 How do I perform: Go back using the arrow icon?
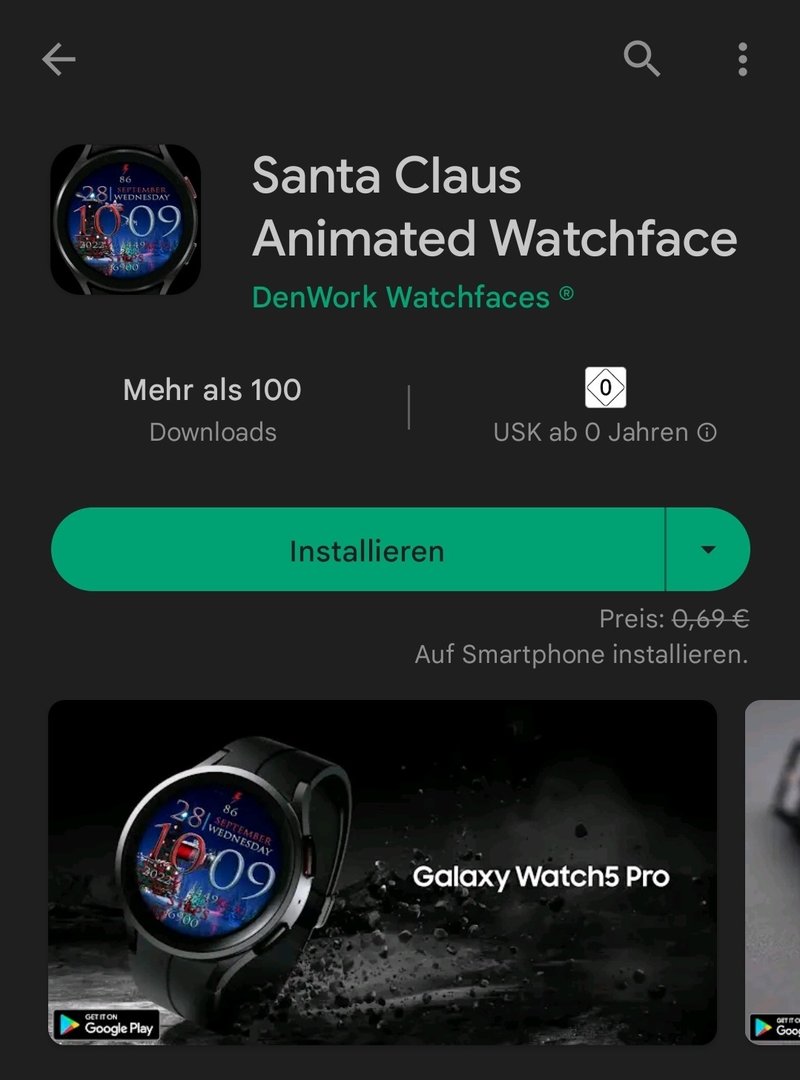pos(58,60)
